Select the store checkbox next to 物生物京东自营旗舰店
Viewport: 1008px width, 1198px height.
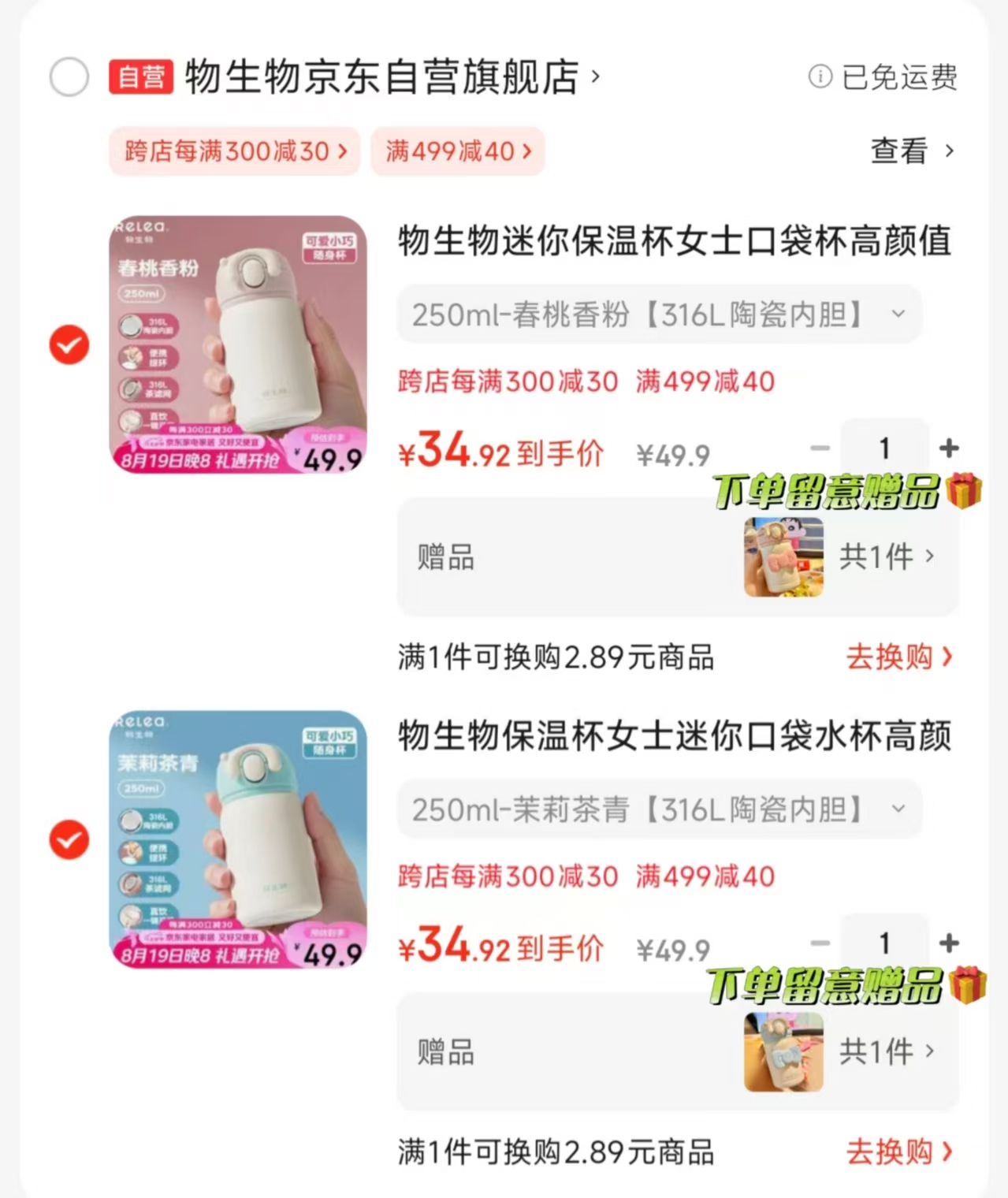(x=68, y=76)
